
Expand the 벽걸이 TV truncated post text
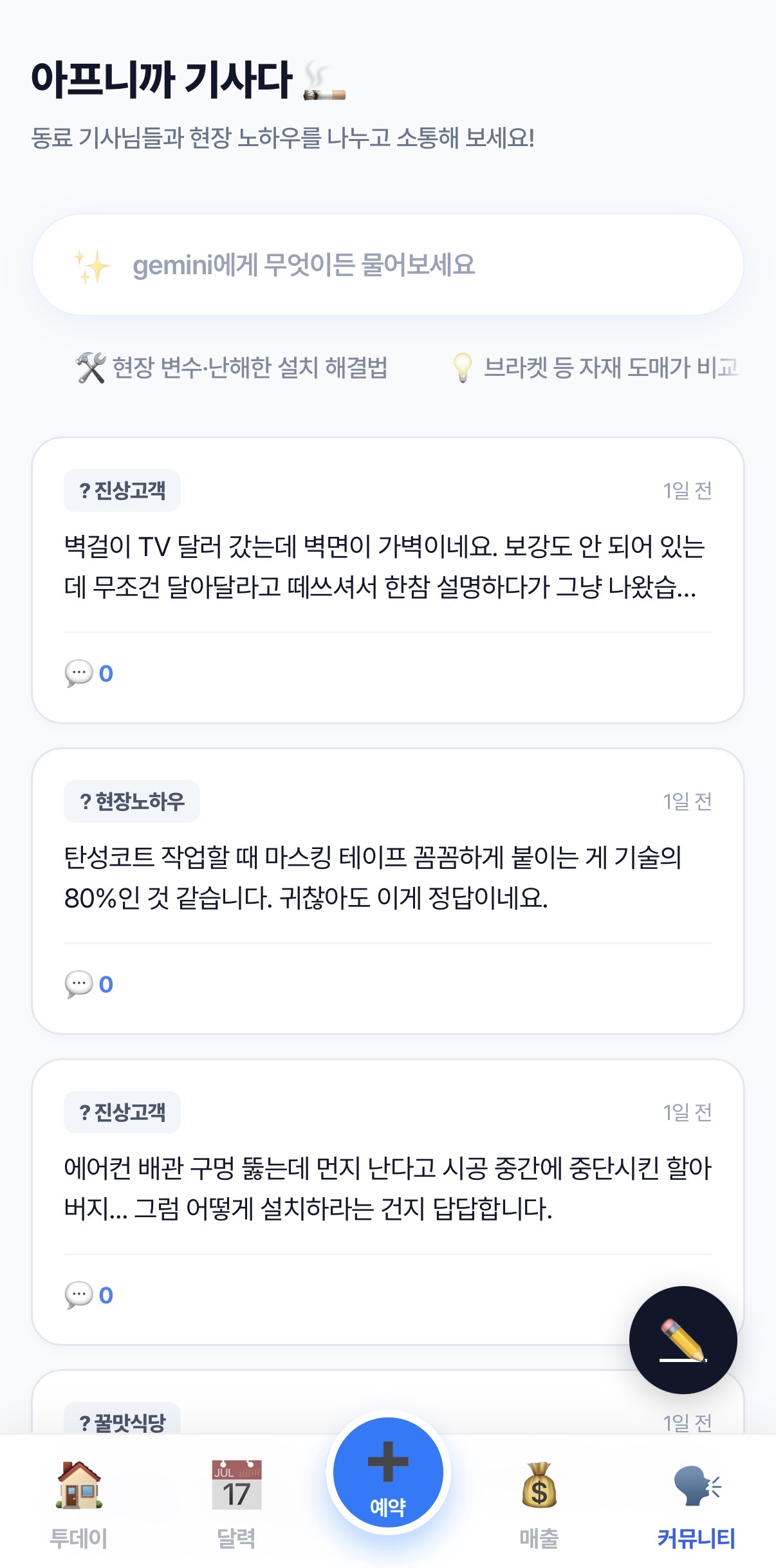386,573
